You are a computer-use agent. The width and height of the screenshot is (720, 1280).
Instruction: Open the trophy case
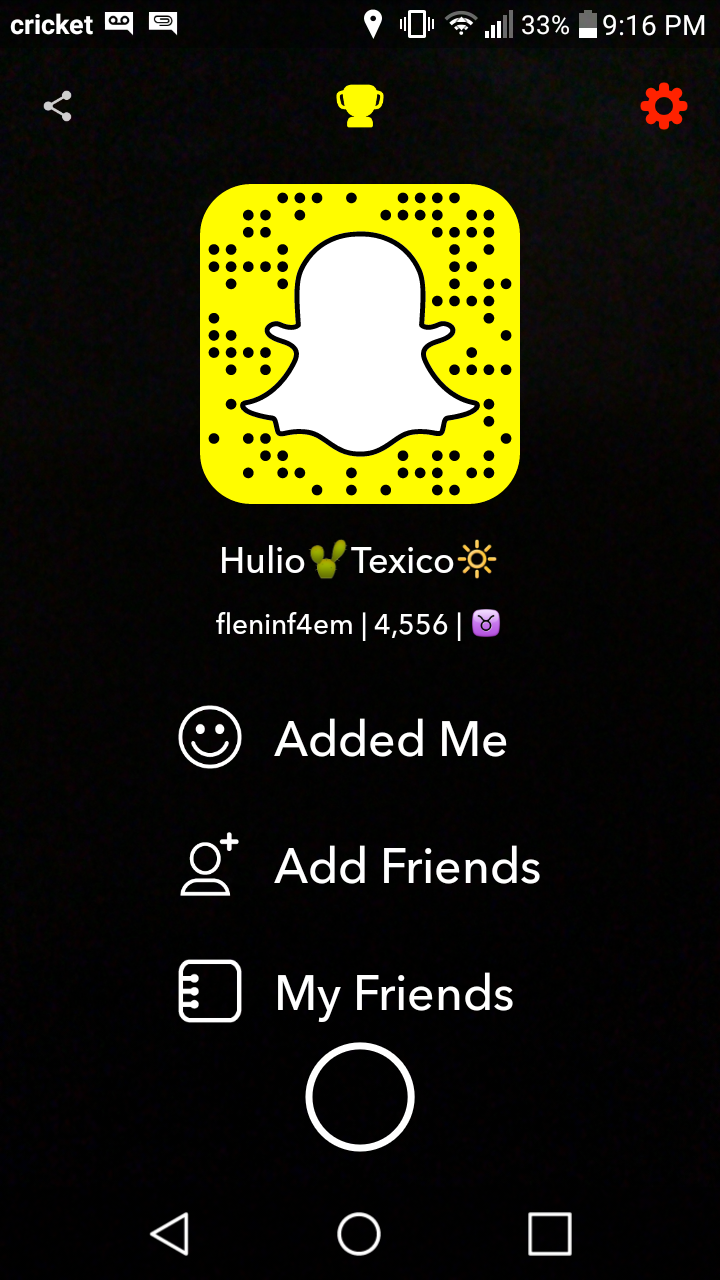tap(359, 106)
